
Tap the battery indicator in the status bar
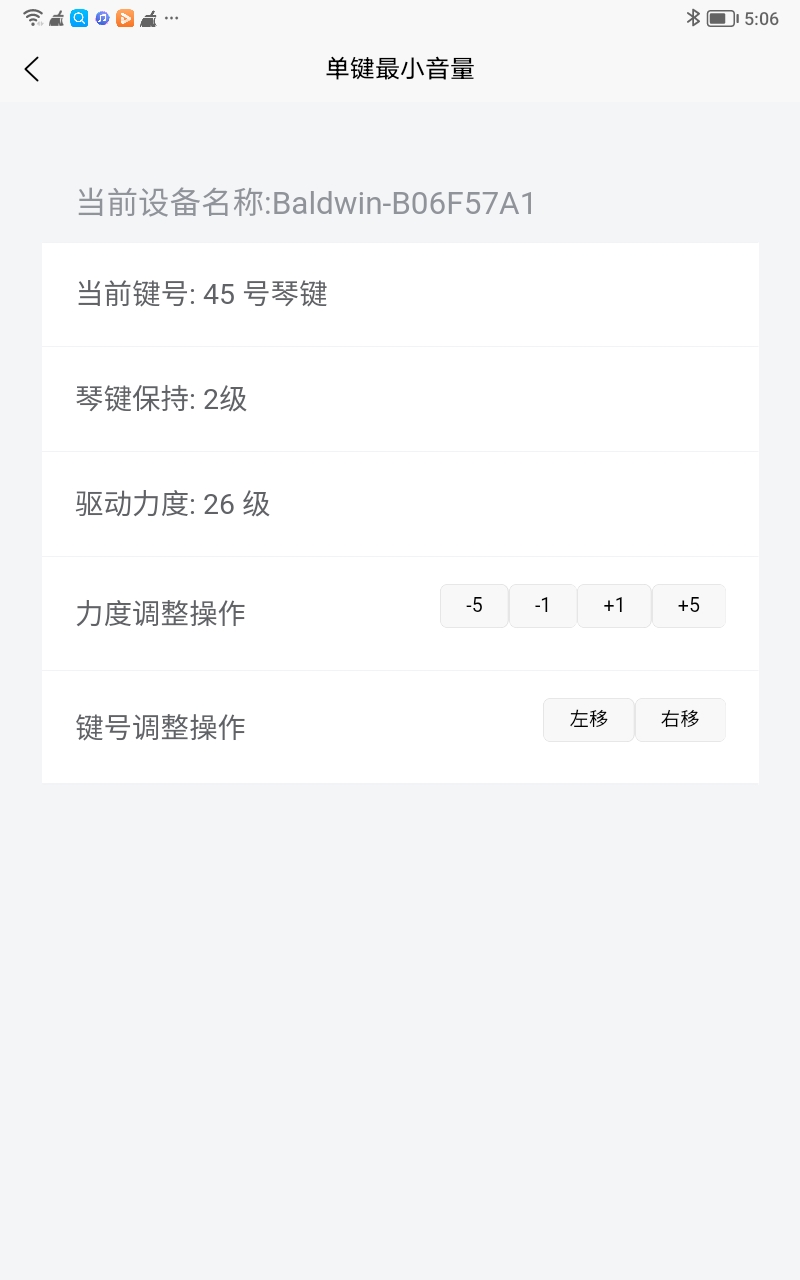pos(720,17)
